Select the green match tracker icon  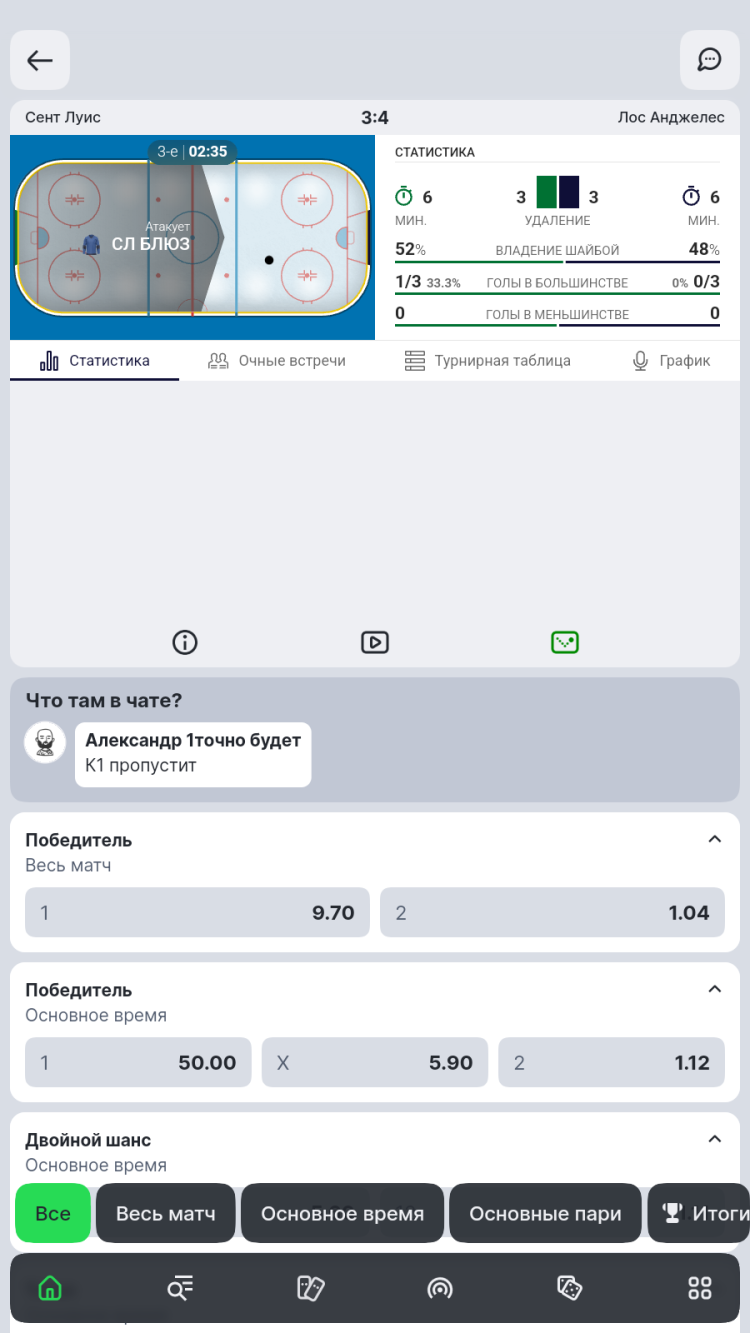click(565, 642)
